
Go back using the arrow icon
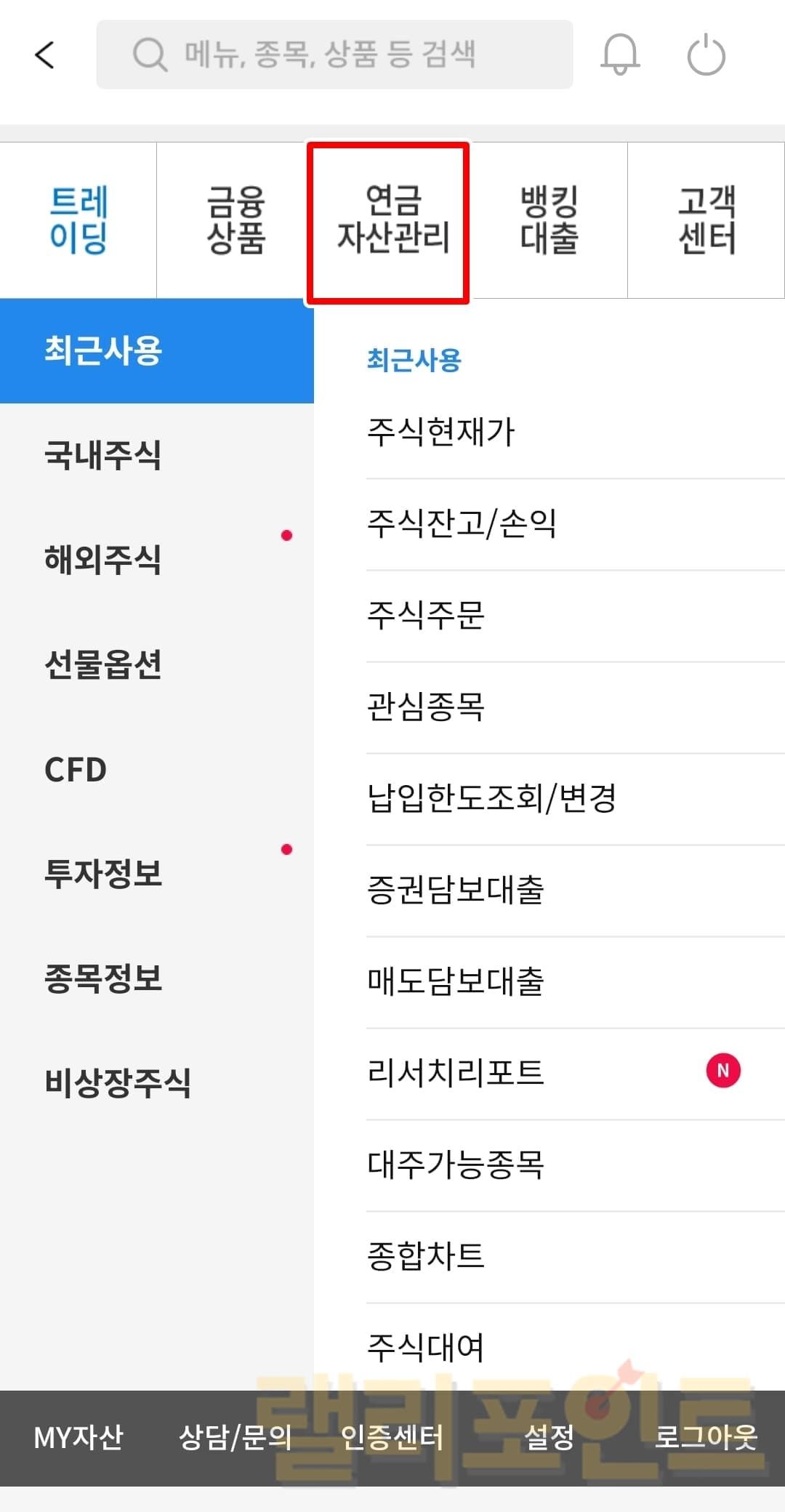[44, 55]
